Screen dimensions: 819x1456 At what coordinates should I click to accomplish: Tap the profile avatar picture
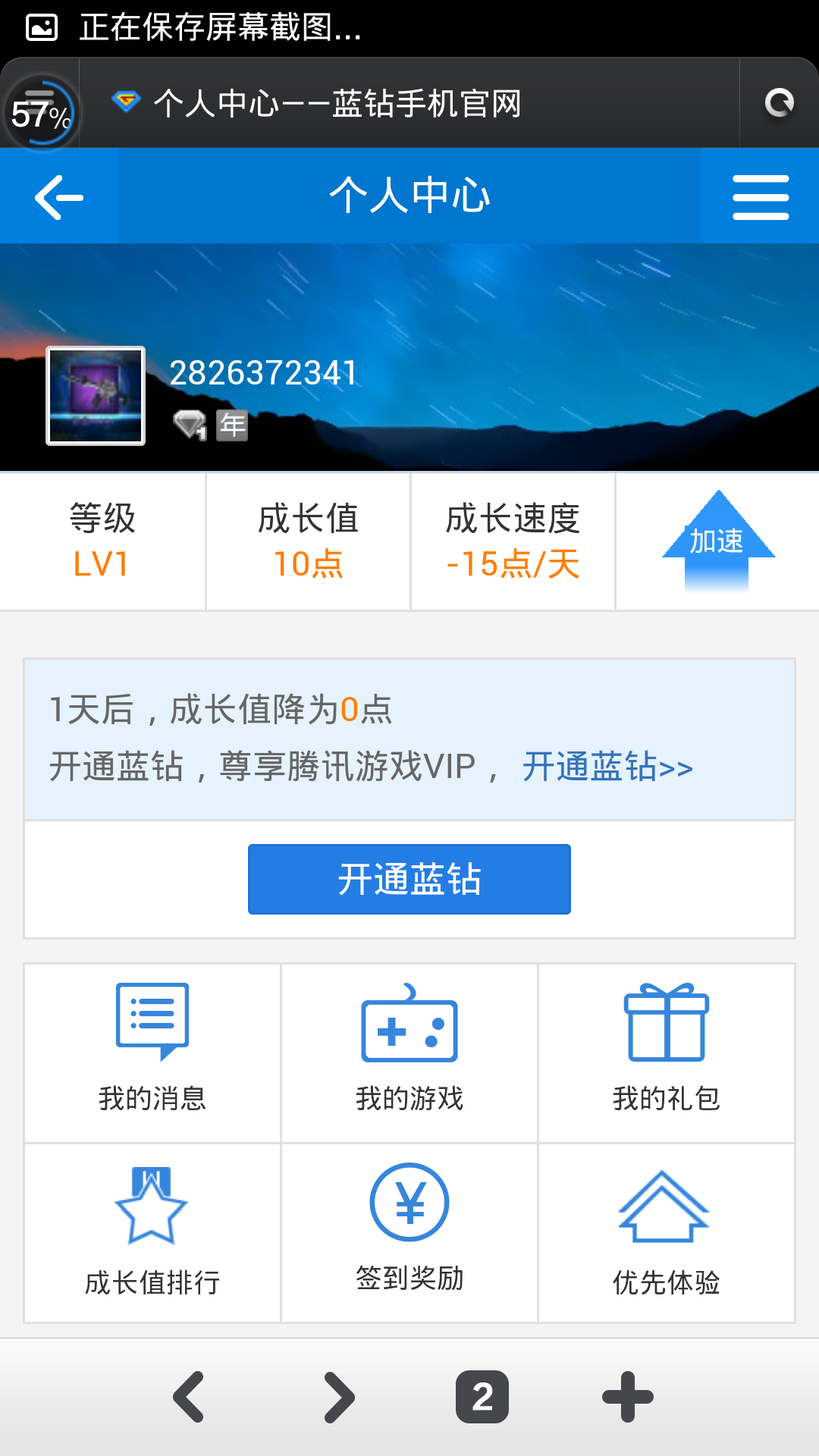click(96, 396)
